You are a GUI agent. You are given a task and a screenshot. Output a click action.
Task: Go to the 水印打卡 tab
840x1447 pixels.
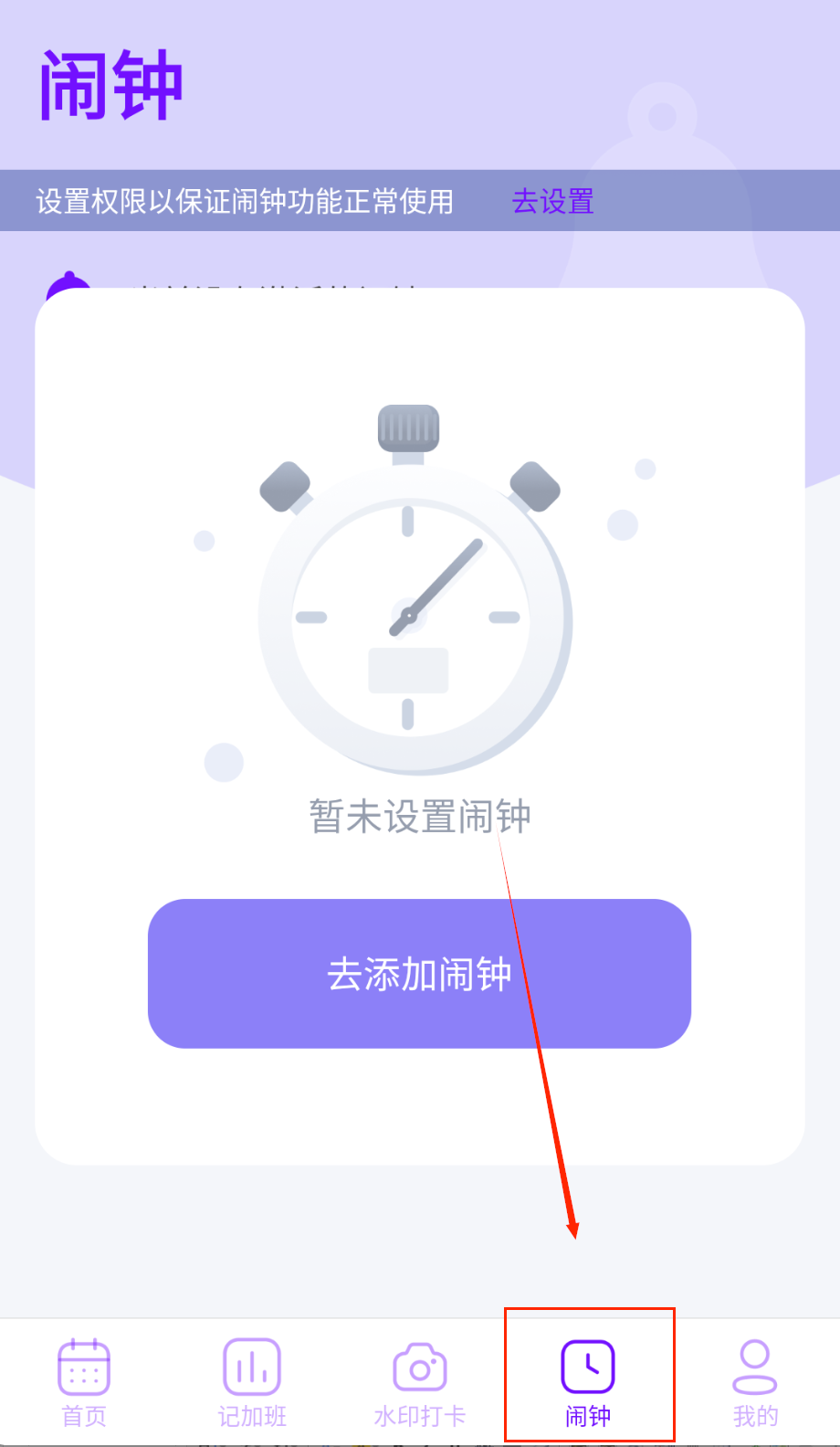coord(420,1382)
